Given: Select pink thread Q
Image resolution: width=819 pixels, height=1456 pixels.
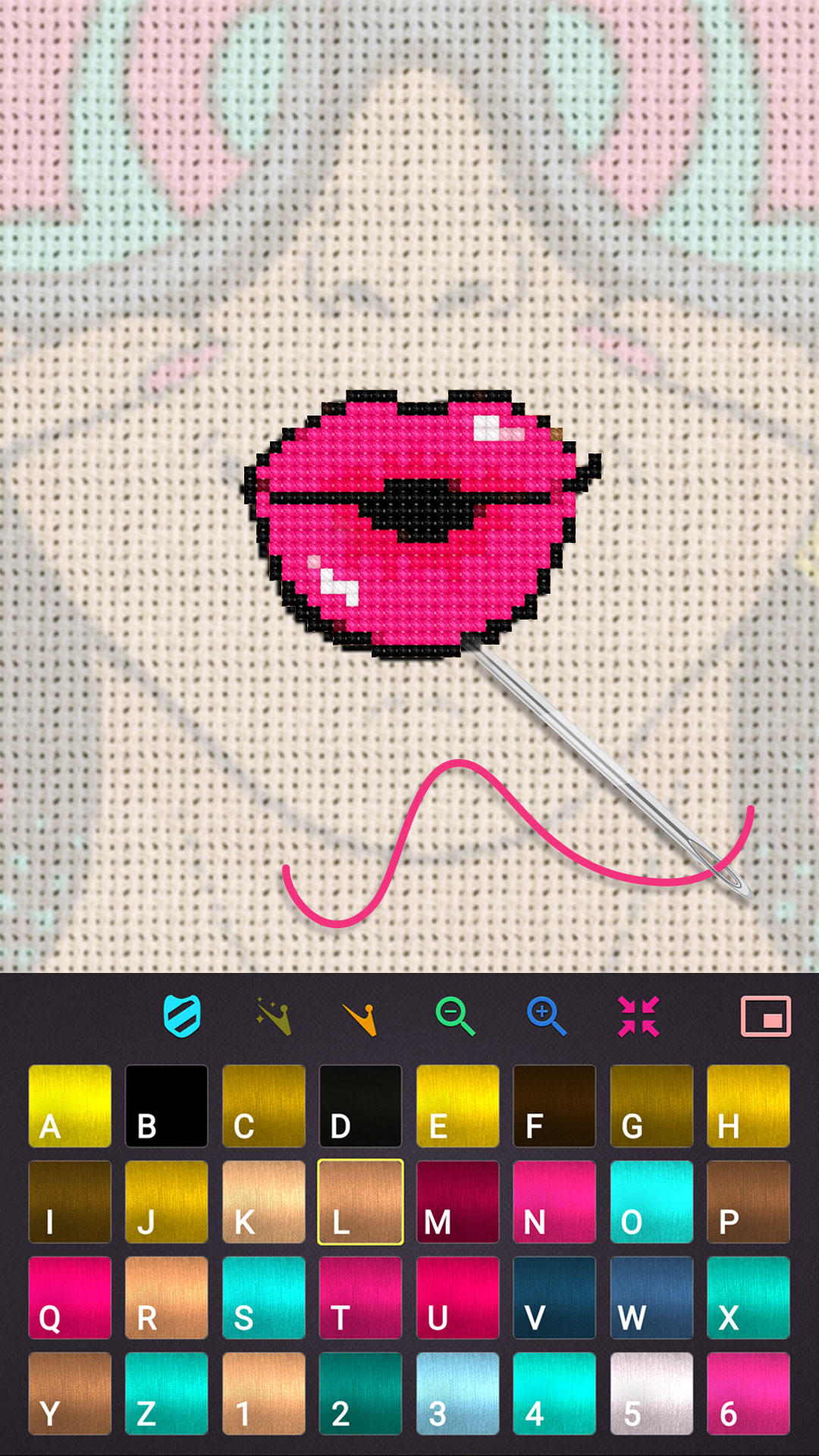Looking at the screenshot, I should [69, 1298].
